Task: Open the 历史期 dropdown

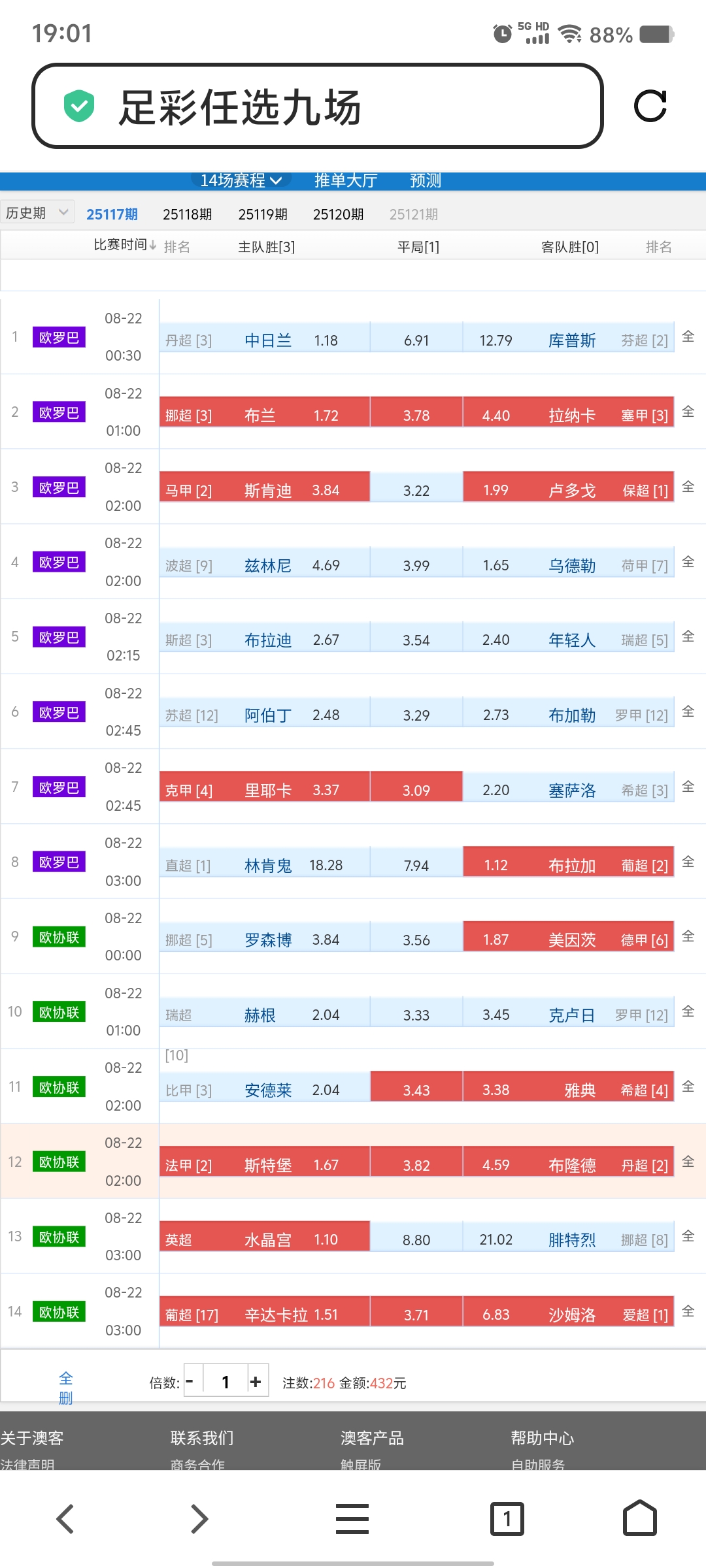Action: (x=37, y=212)
